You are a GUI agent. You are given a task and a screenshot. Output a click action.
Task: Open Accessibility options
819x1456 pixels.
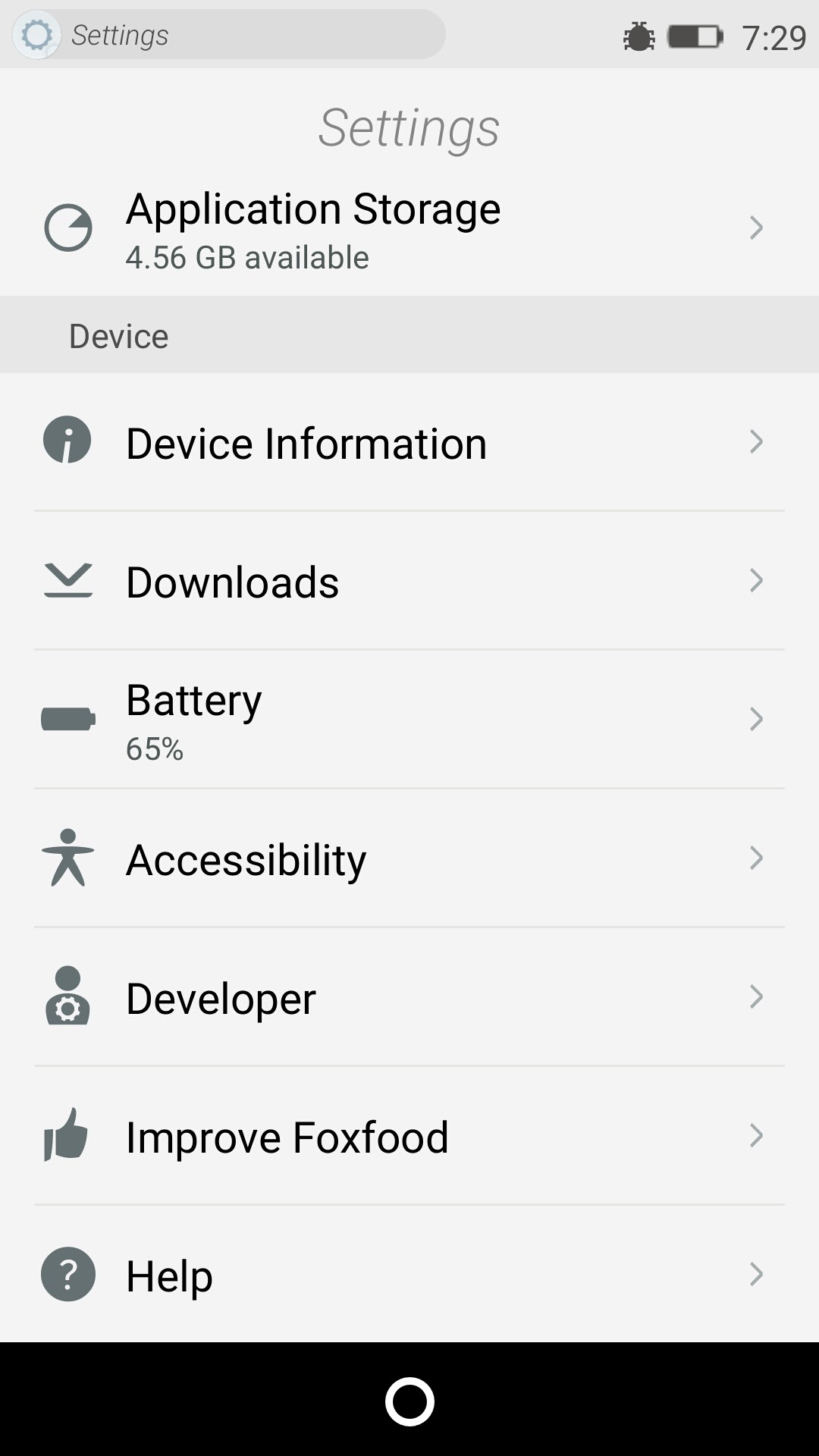pos(409,859)
